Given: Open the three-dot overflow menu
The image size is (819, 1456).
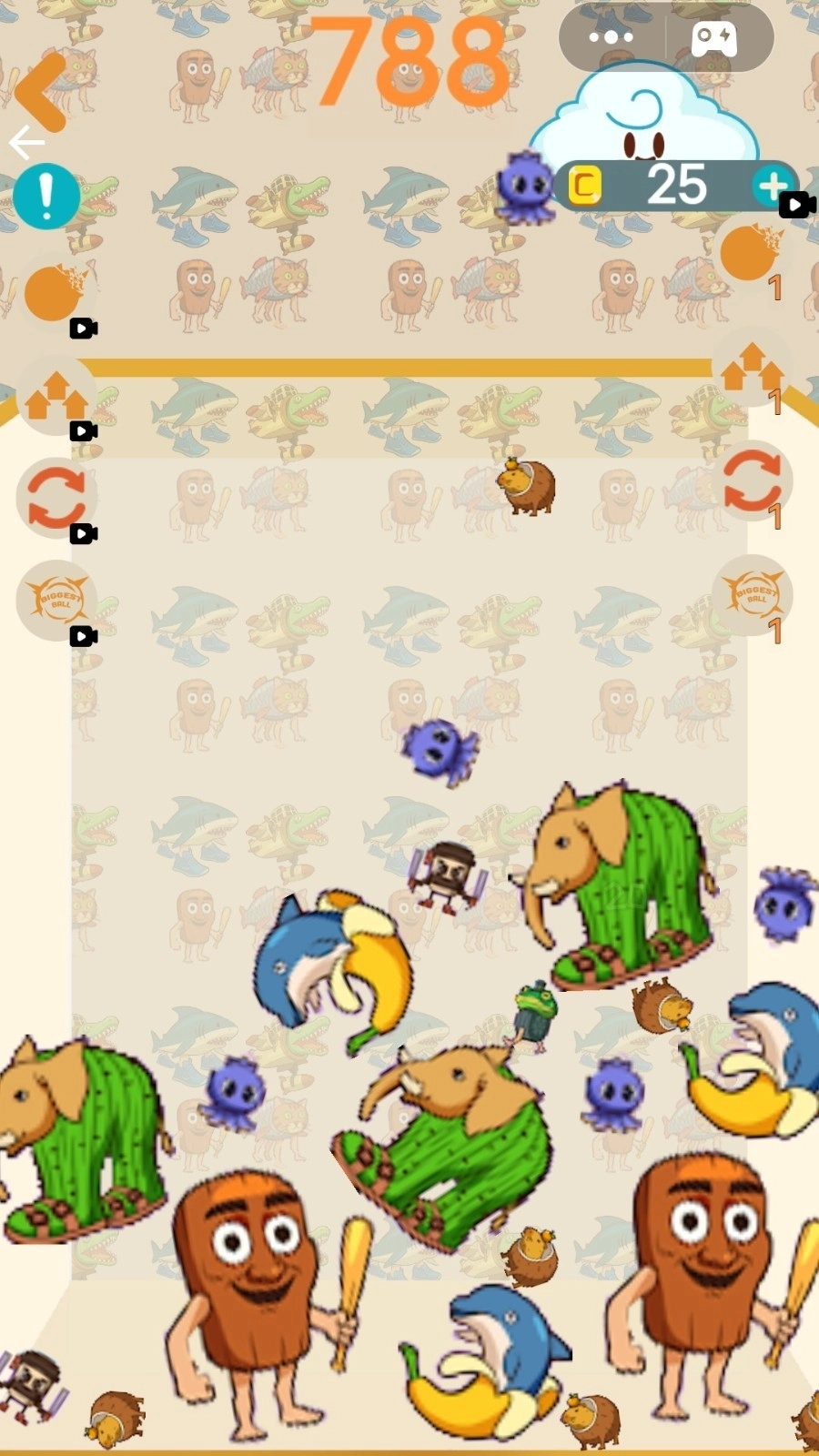Looking at the screenshot, I should point(611,37).
